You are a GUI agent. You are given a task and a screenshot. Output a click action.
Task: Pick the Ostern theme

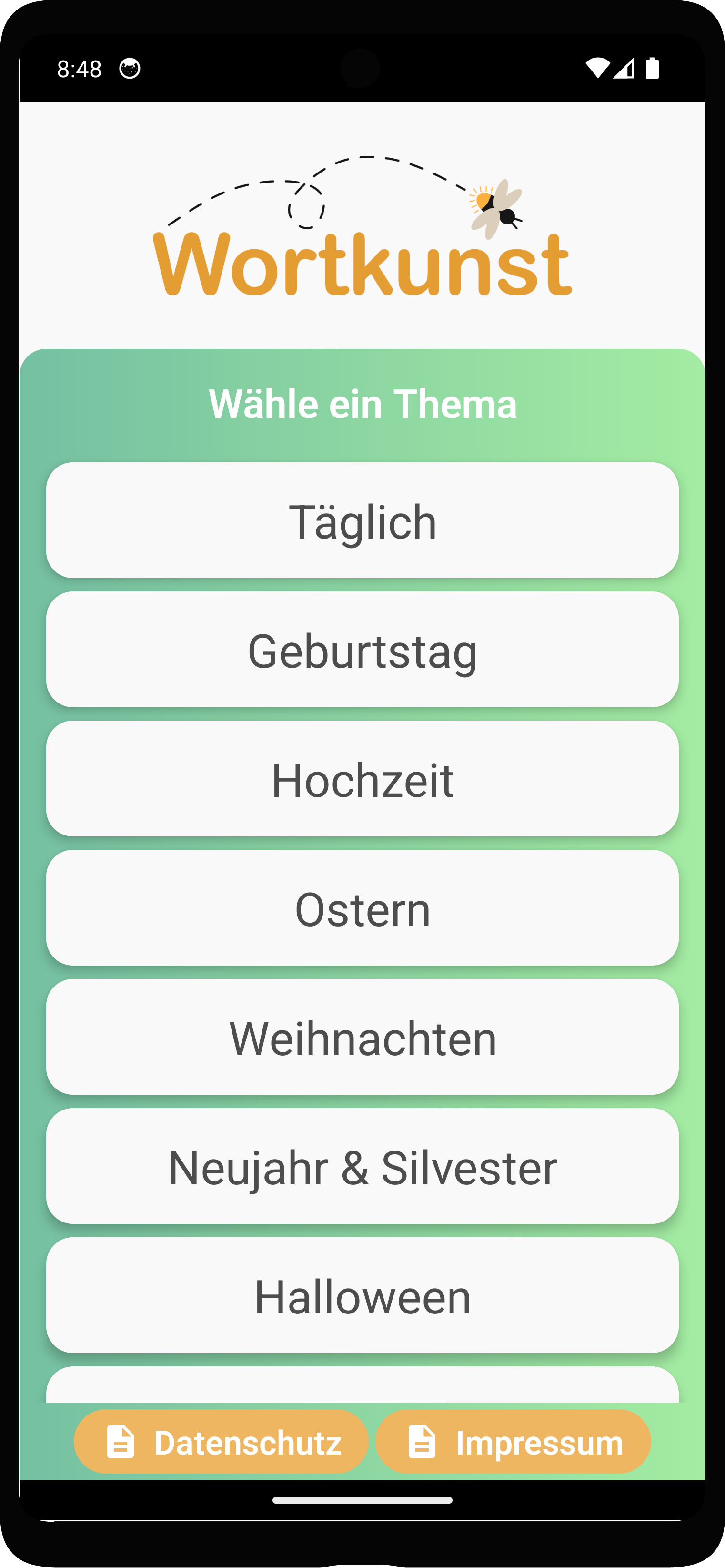pyautogui.click(x=362, y=907)
